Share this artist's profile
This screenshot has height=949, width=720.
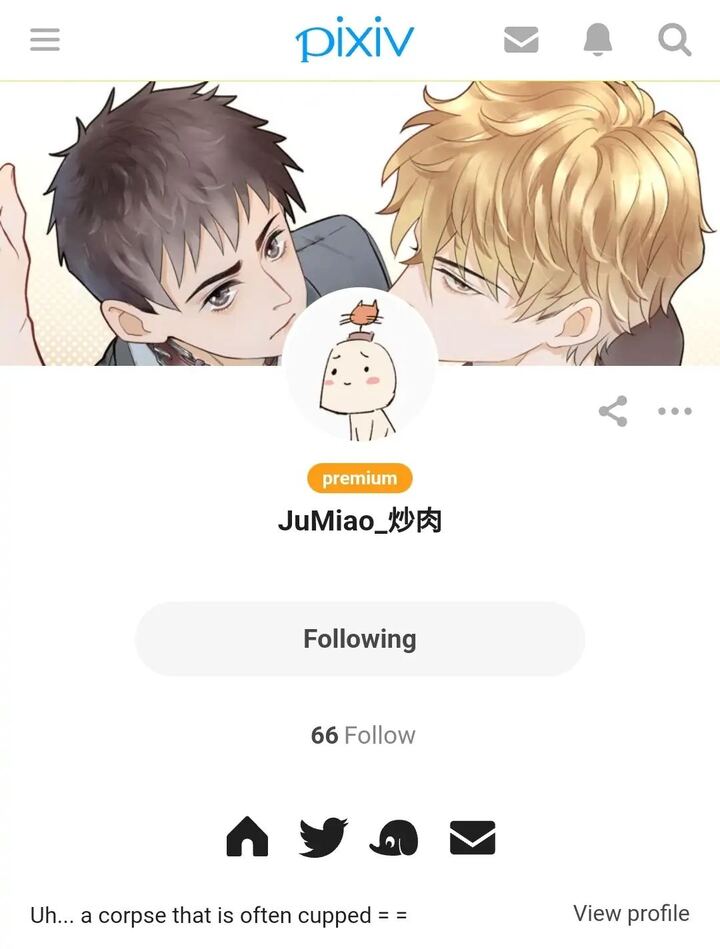[613, 411]
